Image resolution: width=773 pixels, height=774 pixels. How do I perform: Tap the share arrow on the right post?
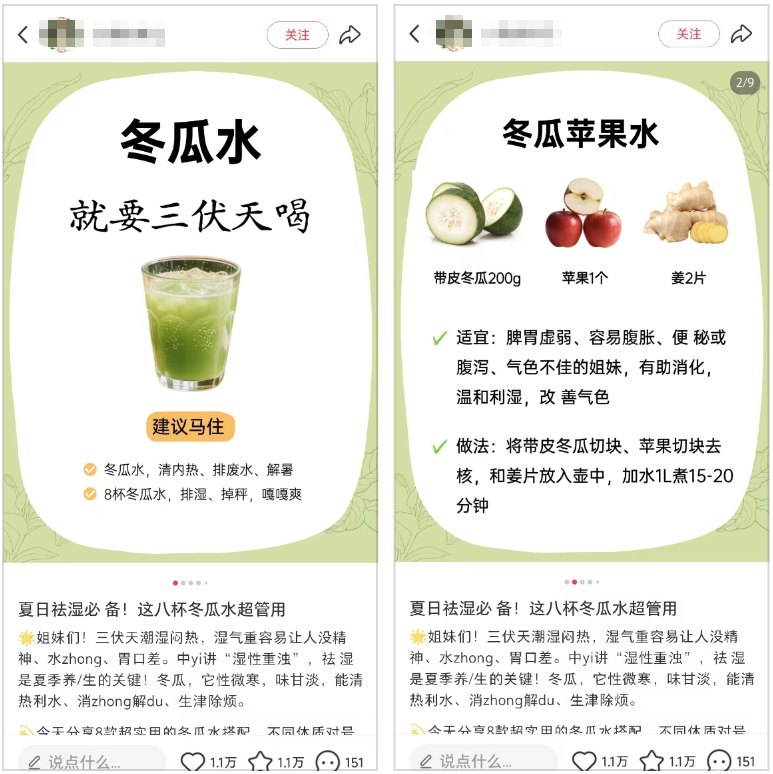[x=742, y=33]
